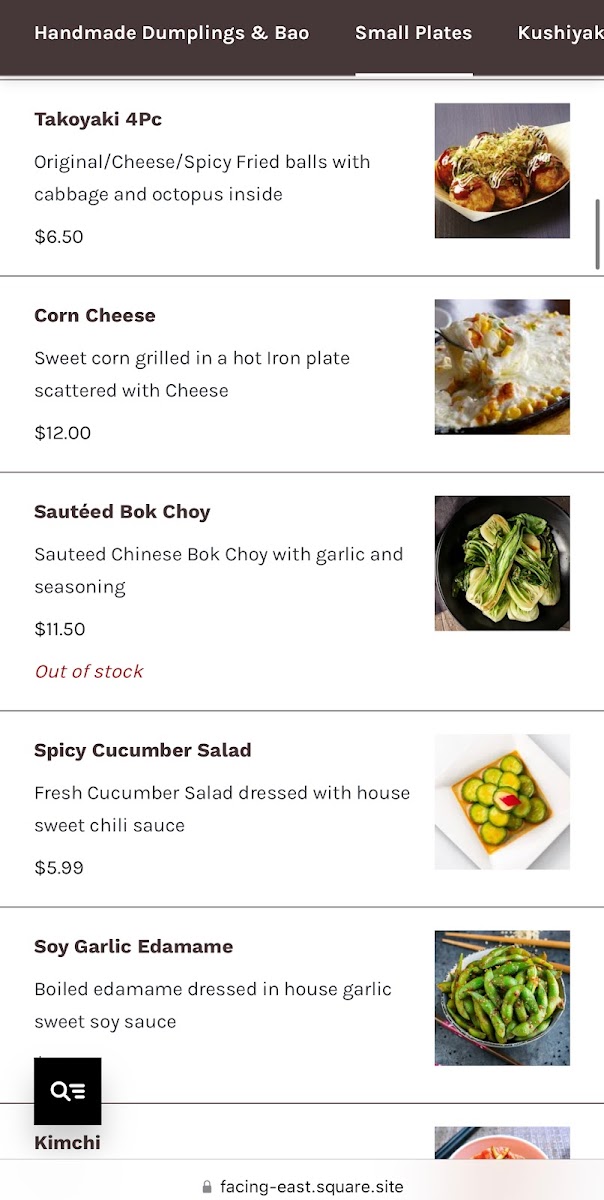Select the Small Plates tab
The height and width of the screenshot is (1200, 604).
pyautogui.click(x=413, y=33)
